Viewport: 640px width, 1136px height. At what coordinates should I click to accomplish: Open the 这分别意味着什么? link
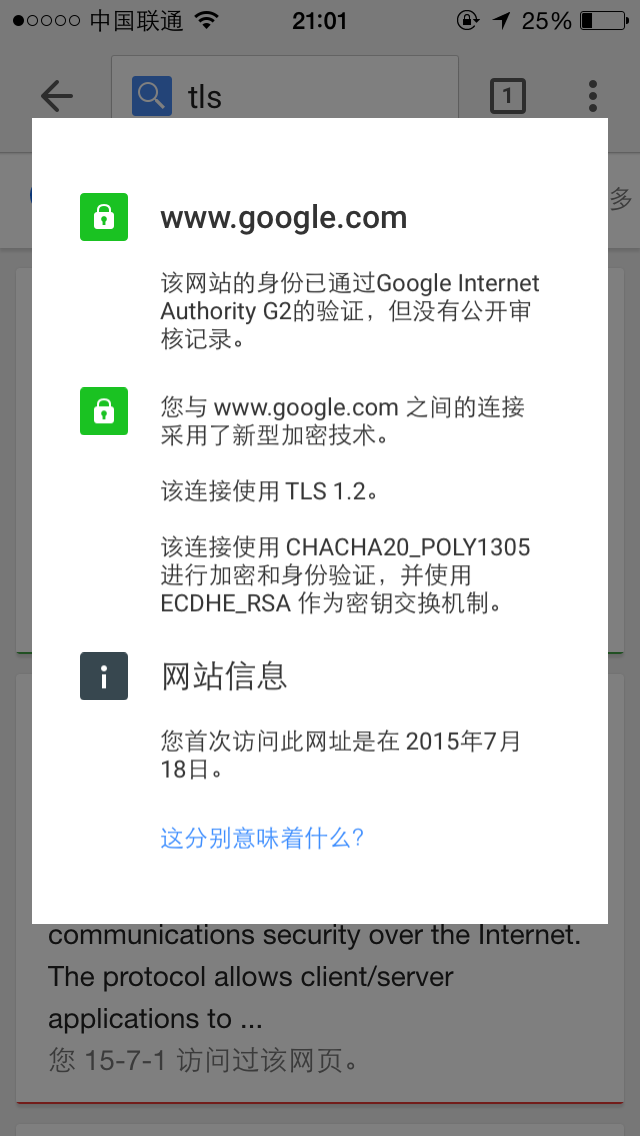click(262, 838)
